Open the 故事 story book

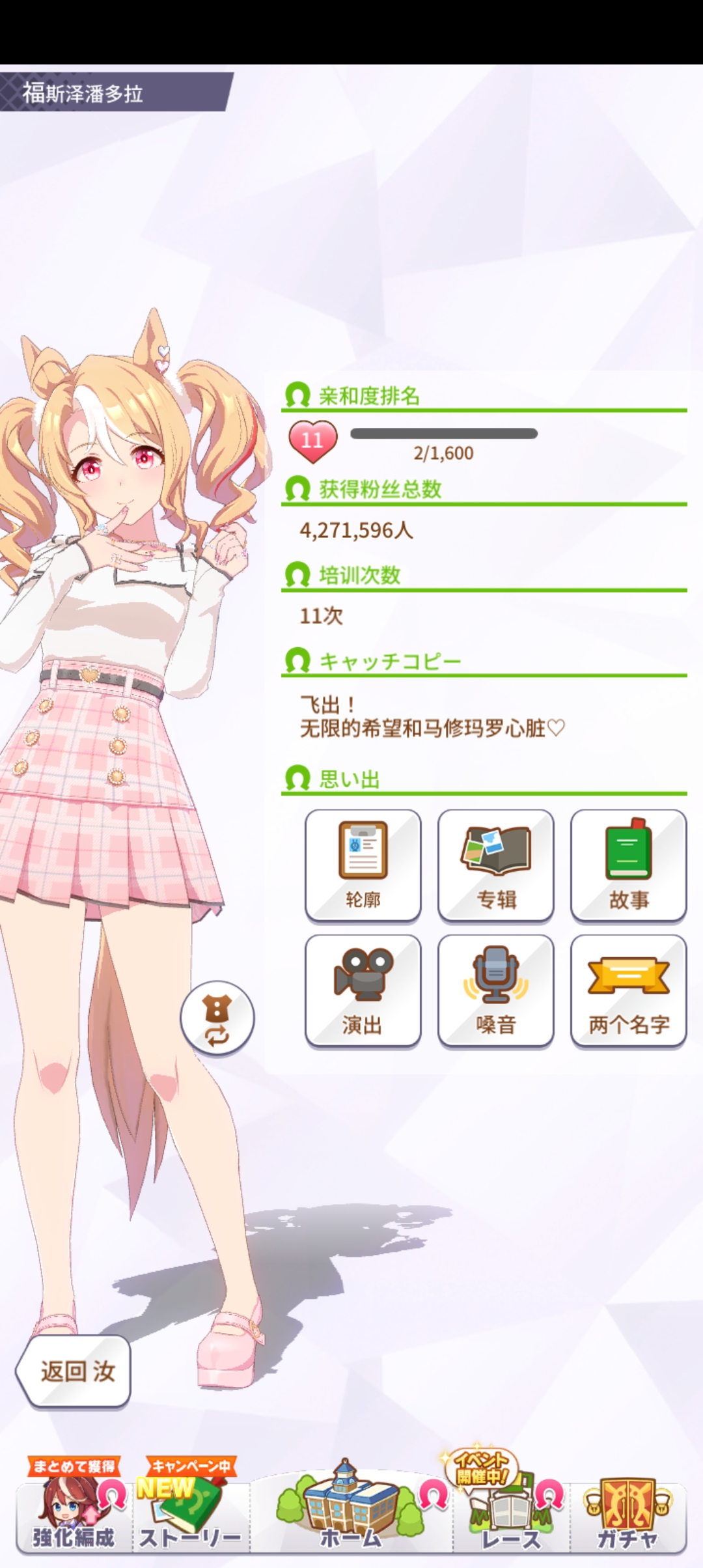coord(628,865)
